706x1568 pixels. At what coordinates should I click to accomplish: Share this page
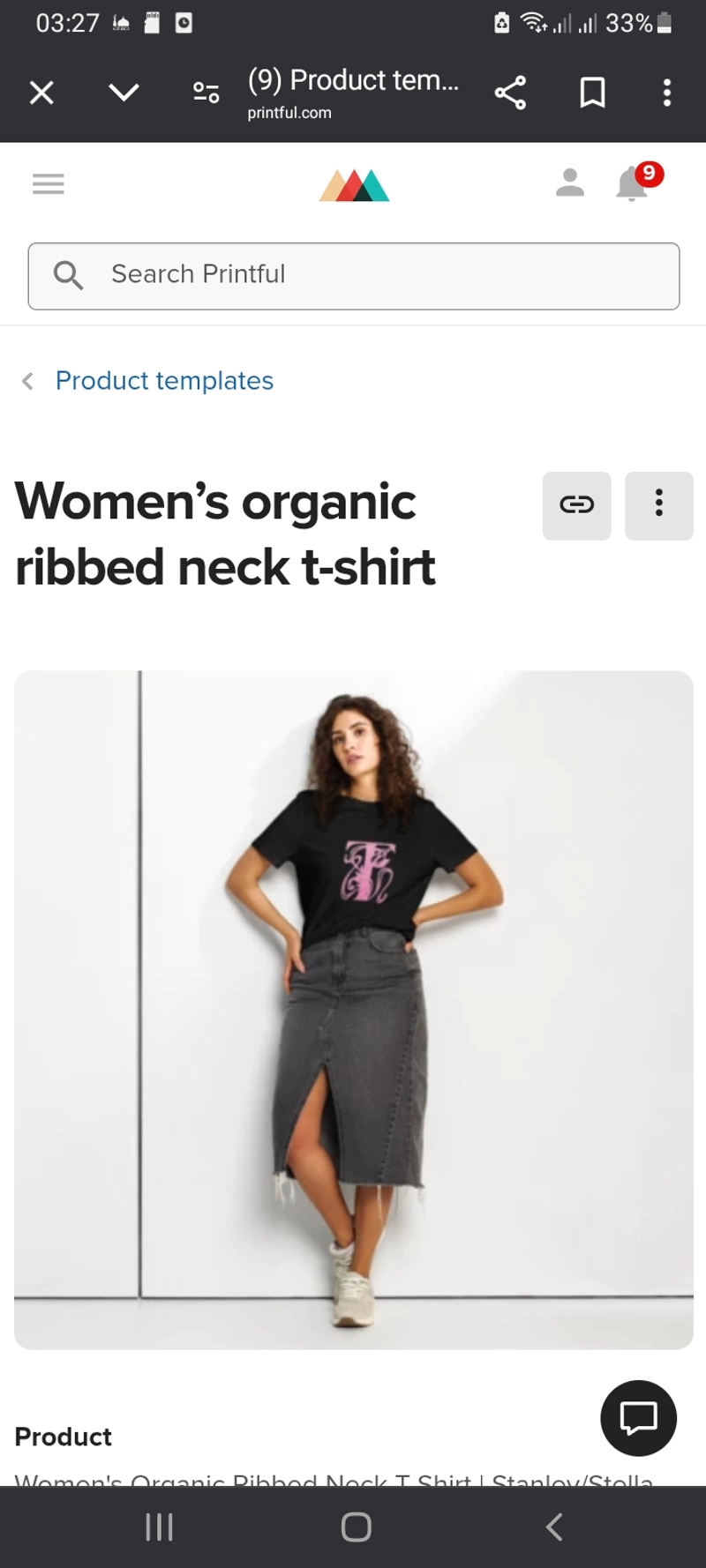click(x=510, y=93)
